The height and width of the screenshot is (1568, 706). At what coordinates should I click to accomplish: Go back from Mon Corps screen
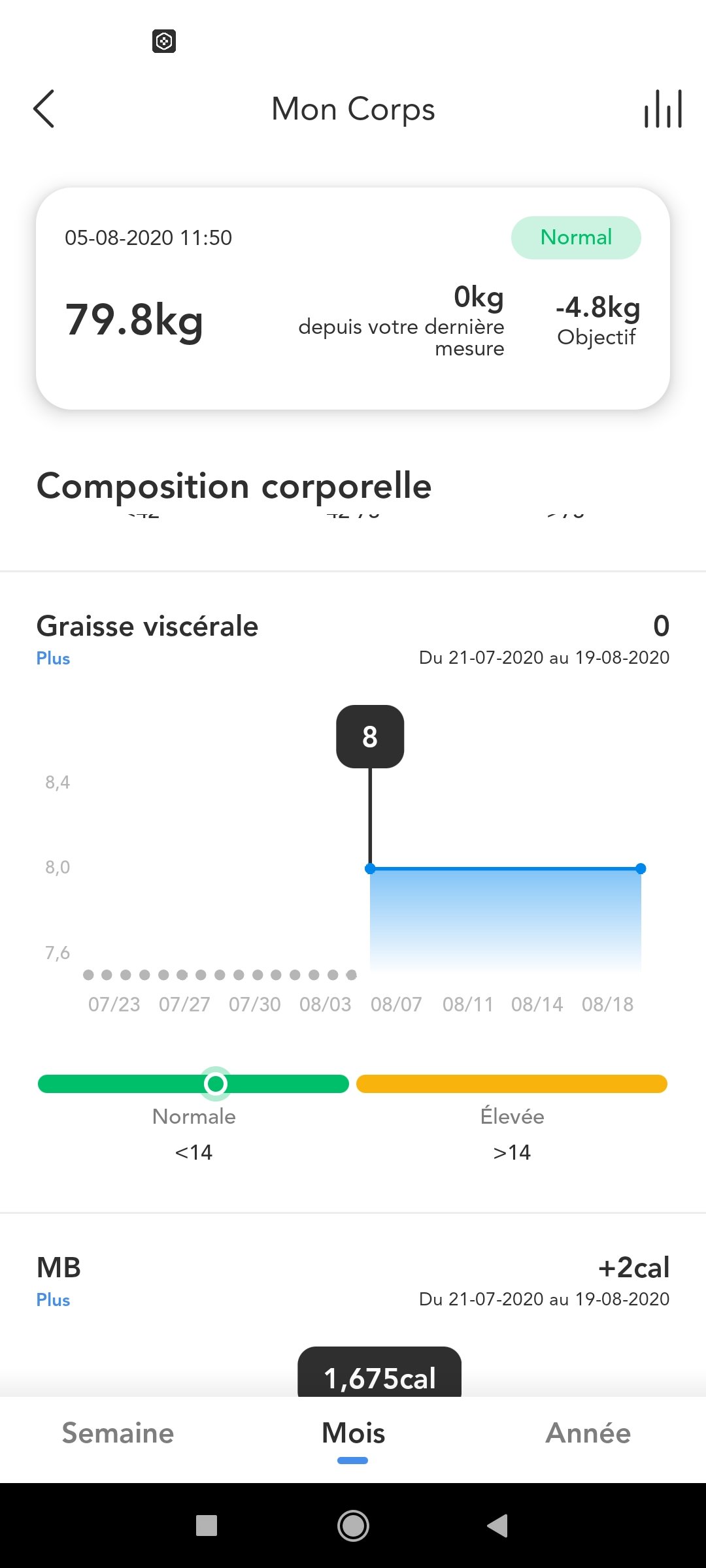[44, 108]
